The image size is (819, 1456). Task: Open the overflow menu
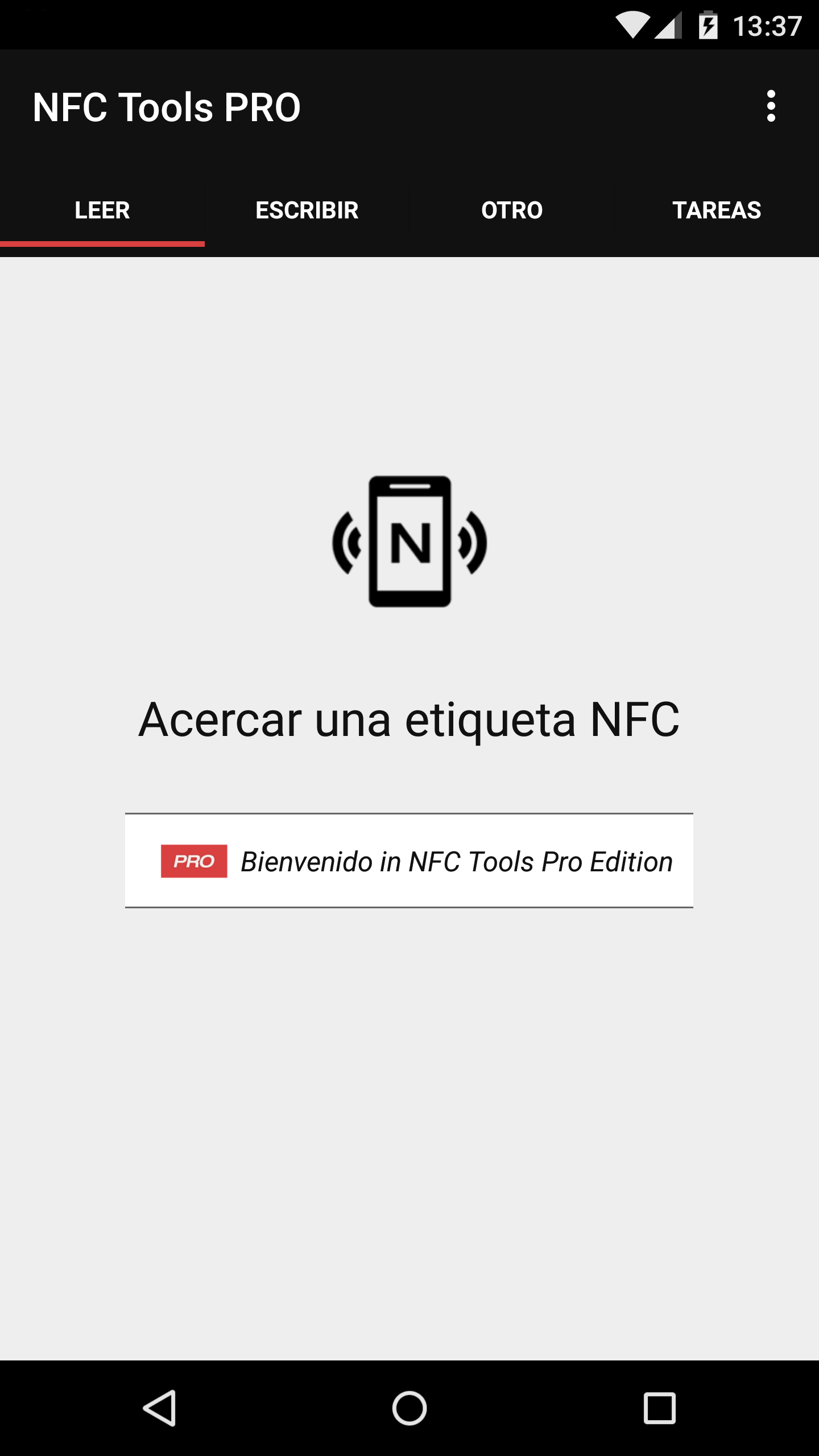(x=771, y=106)
